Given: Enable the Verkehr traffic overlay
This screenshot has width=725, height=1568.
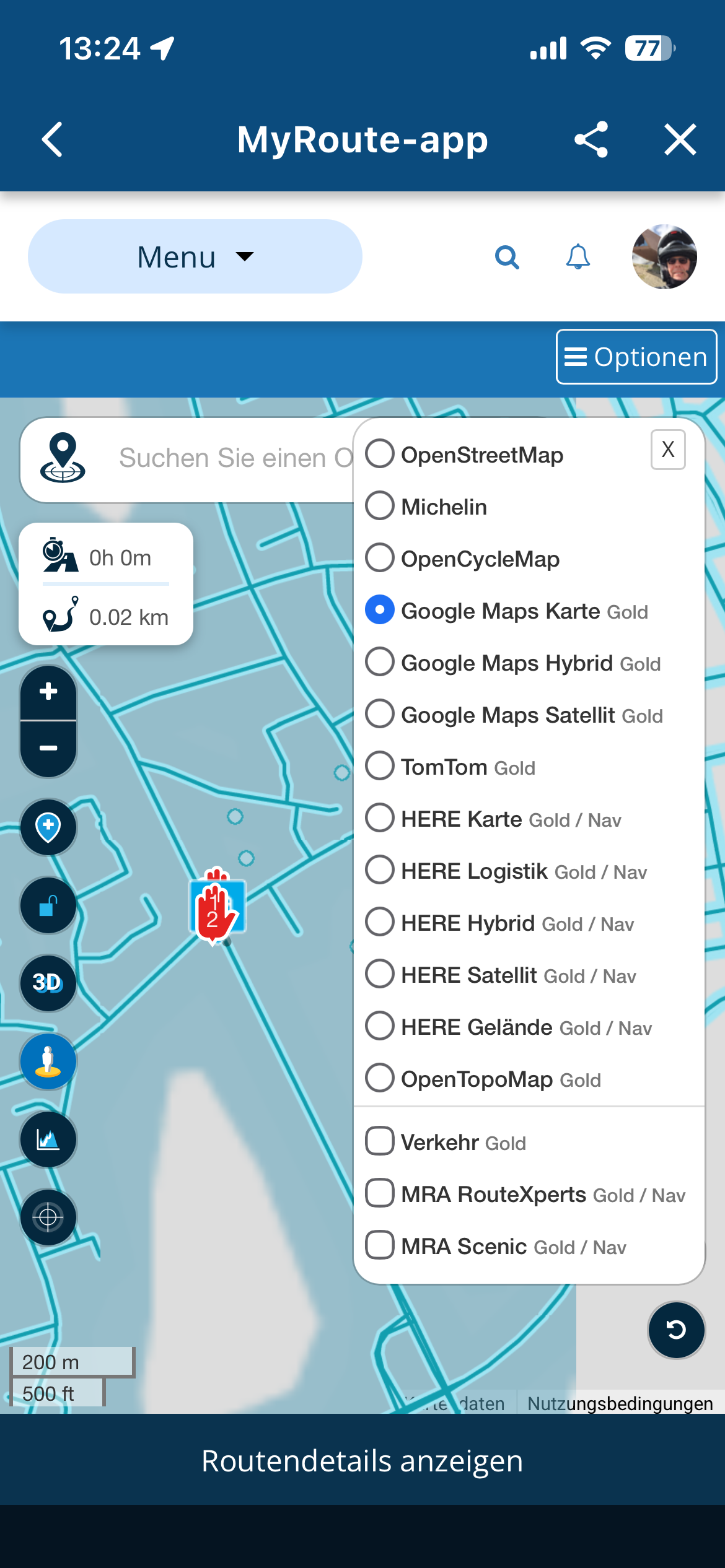Looking at the screenshot, I should pos(380,1141).
